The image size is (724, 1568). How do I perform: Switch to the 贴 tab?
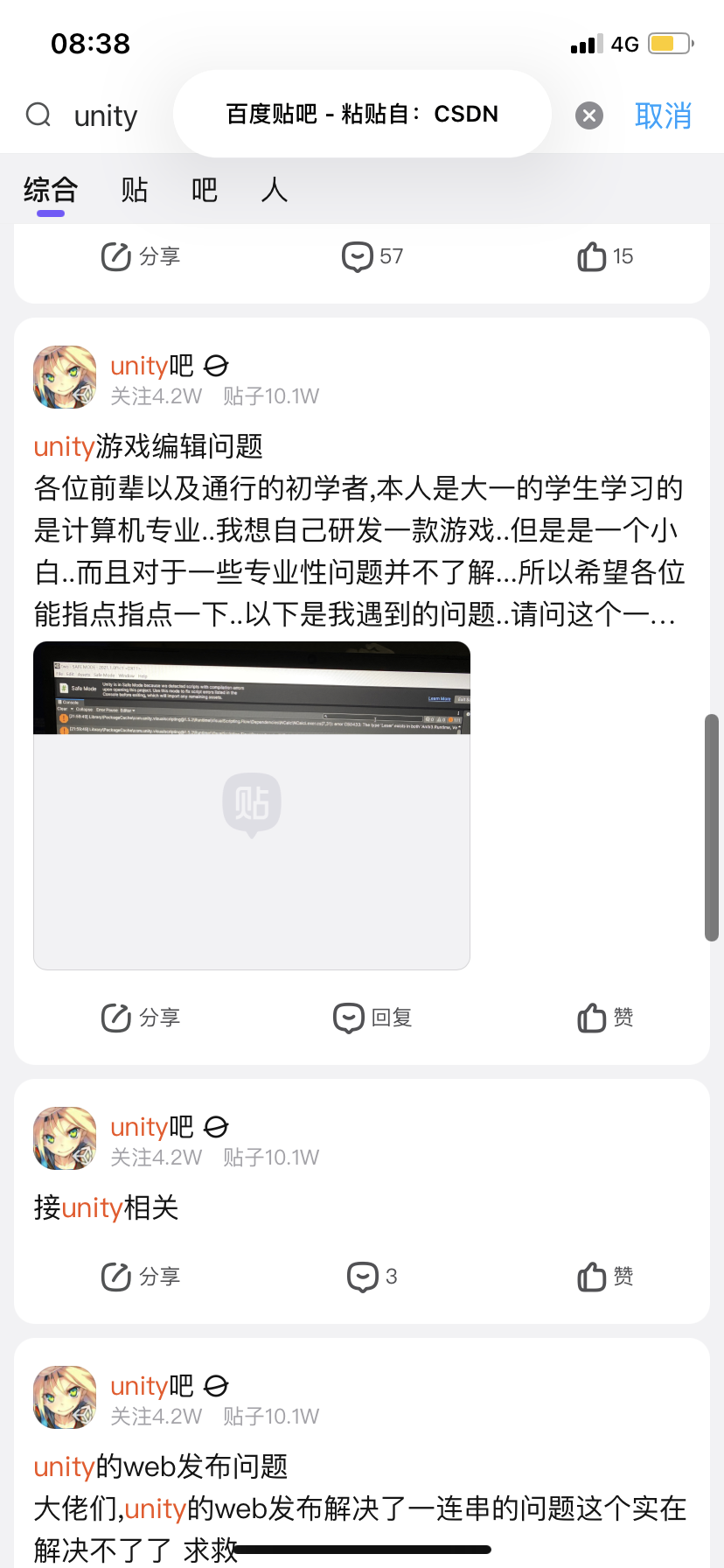click(x=134, y=190)
